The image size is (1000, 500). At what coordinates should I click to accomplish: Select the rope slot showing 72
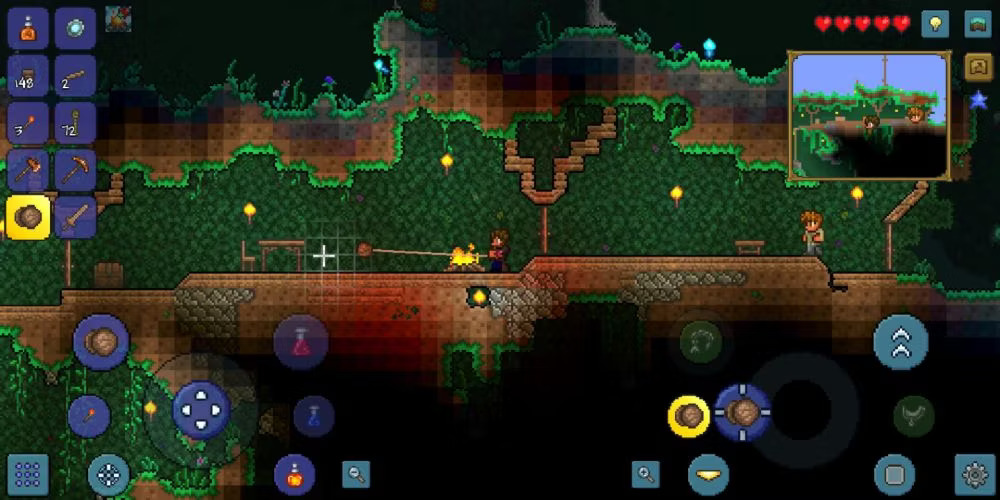coord(75,123)
